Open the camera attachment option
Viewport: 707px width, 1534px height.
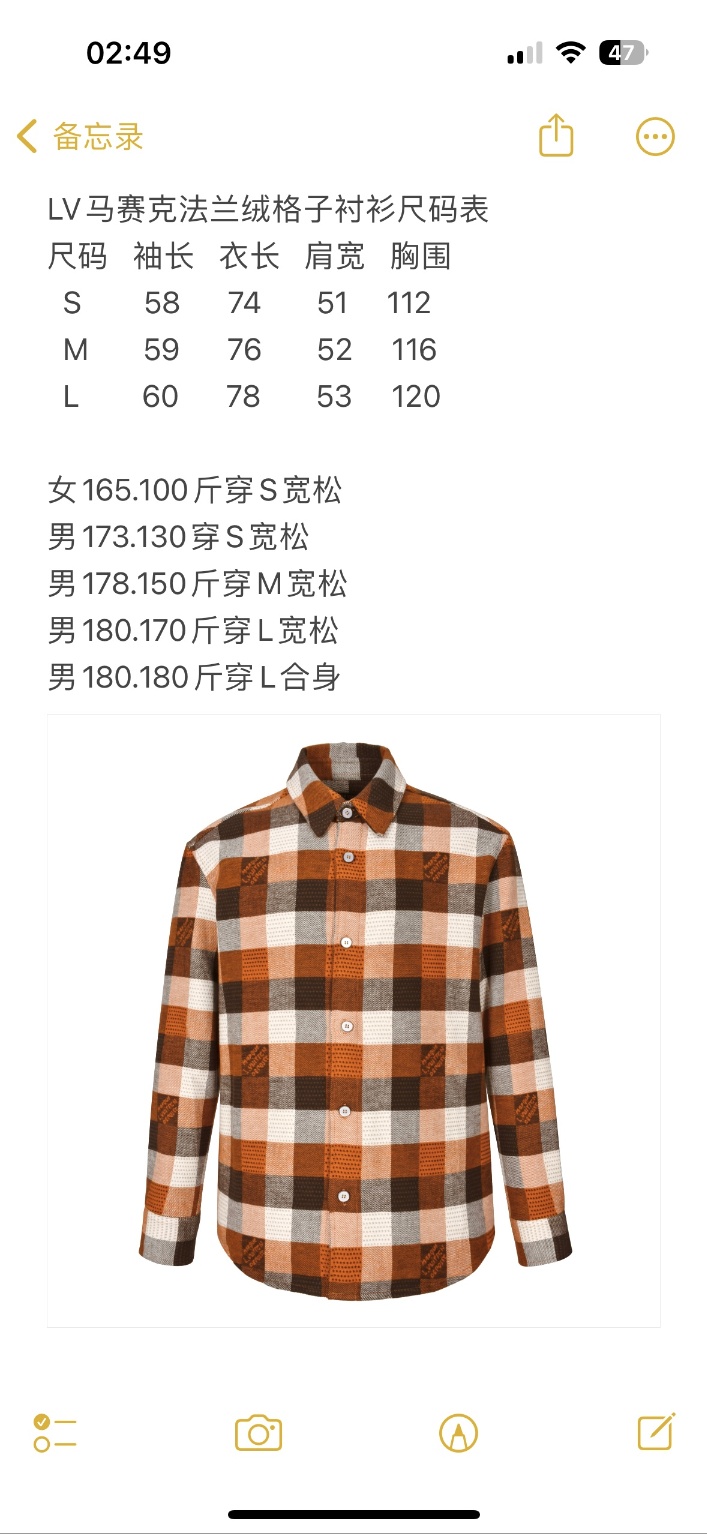click(x=258, y=1433)
